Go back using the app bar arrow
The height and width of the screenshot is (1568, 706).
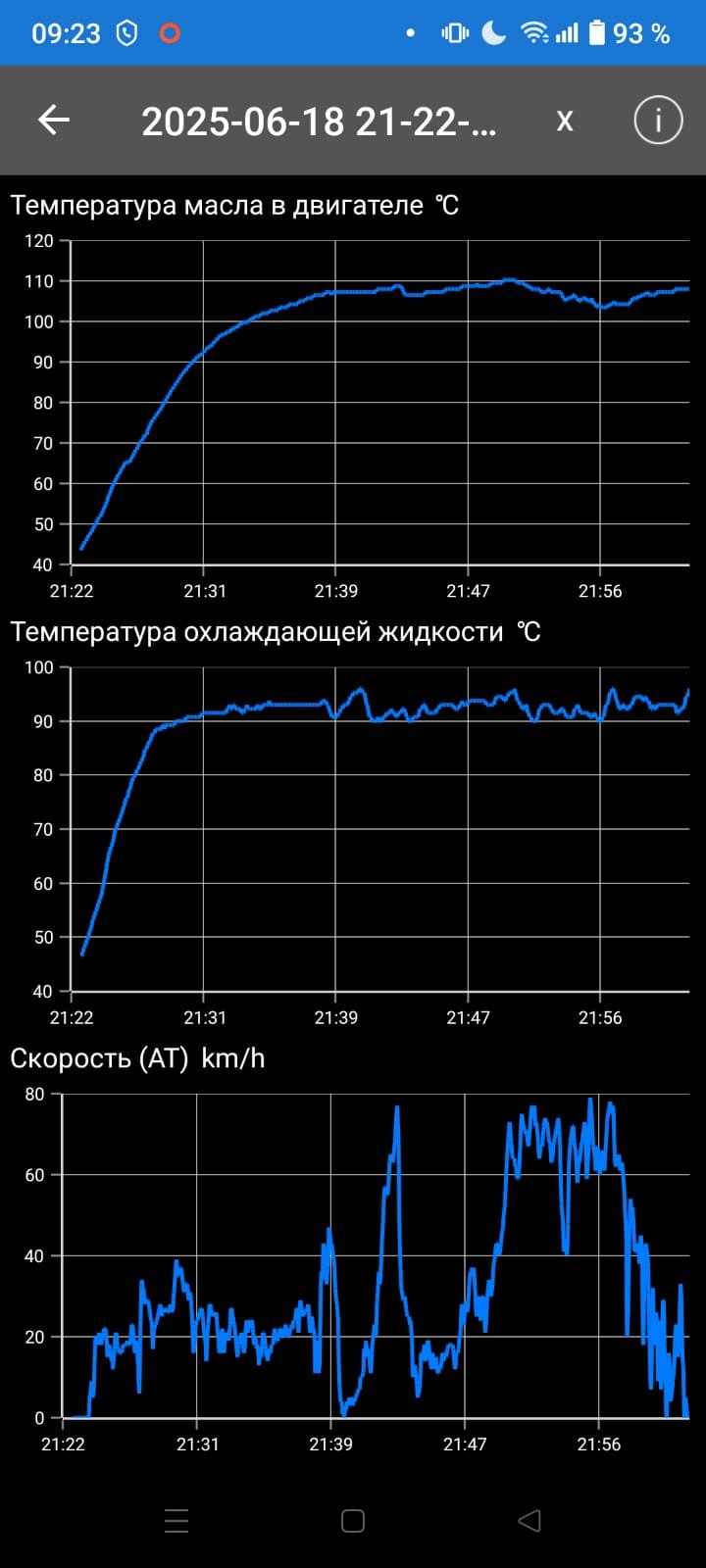tap(54, 121)
